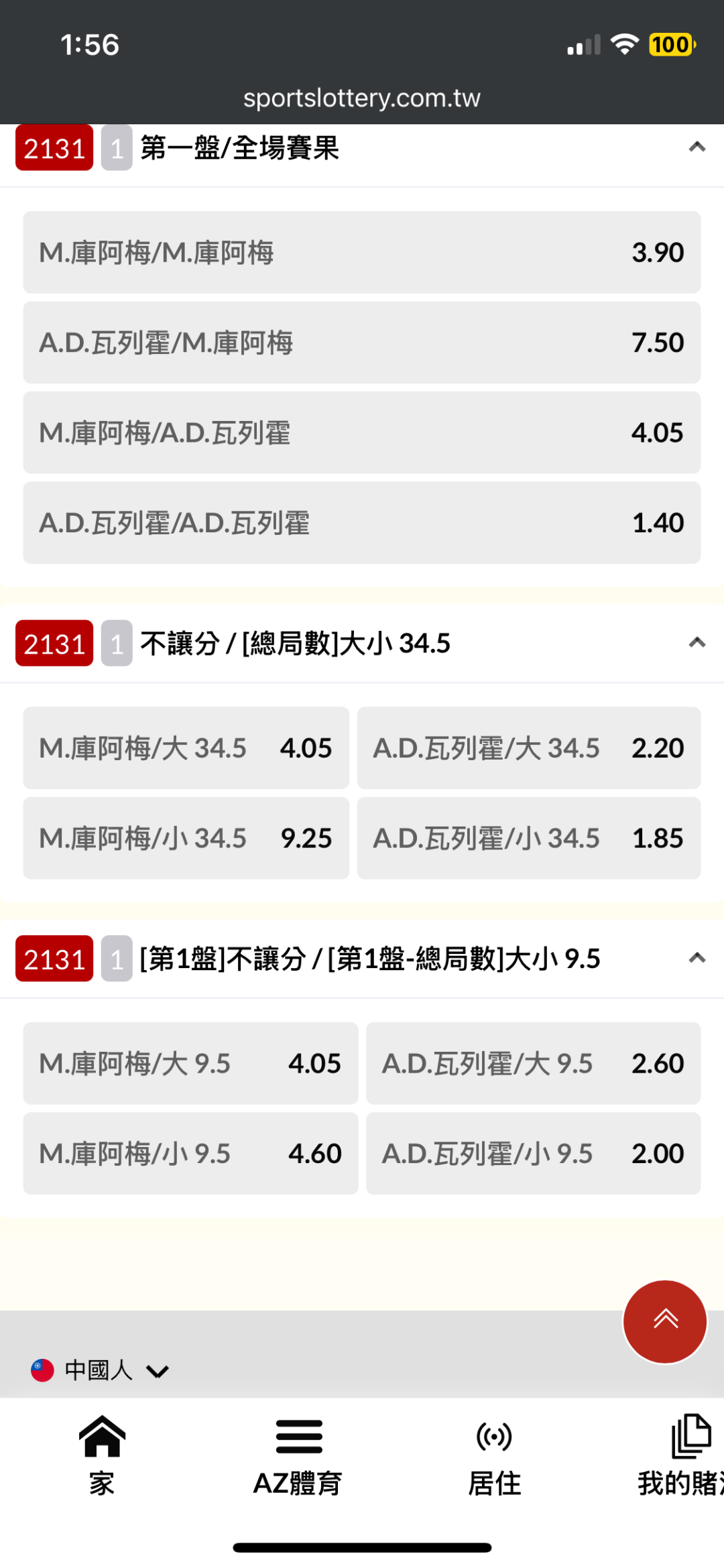Select A.D.瓦列霍/A.D.瓦列霍 at odds 1.40

362,523
